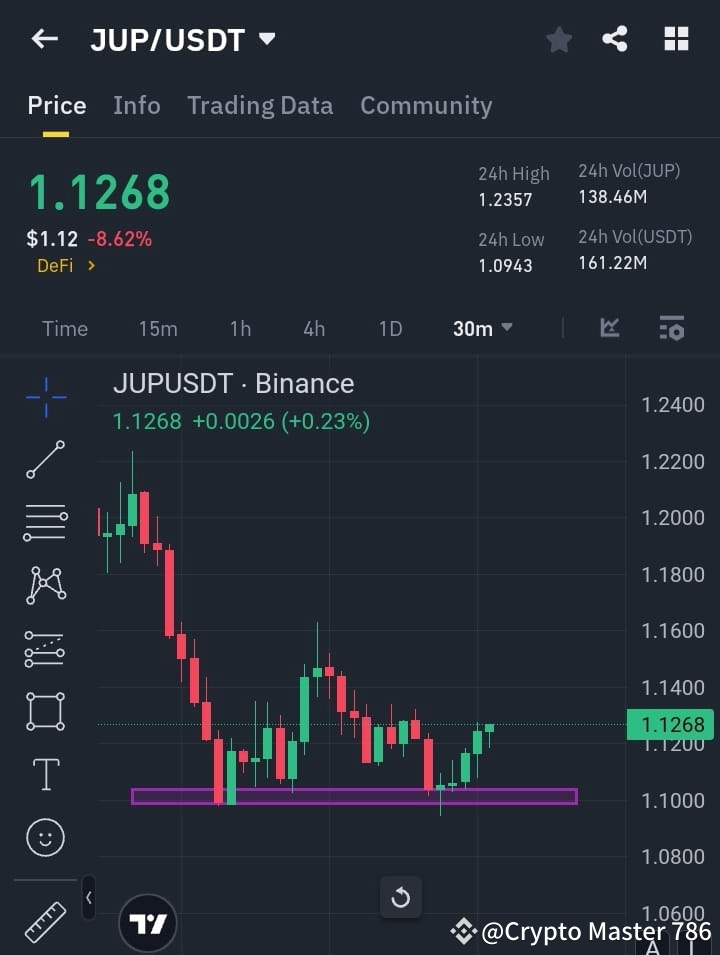Screen dimensions: 720x955
Task: Toggle JUP/USDT as a favorite star
Action: tap(558, 39)
